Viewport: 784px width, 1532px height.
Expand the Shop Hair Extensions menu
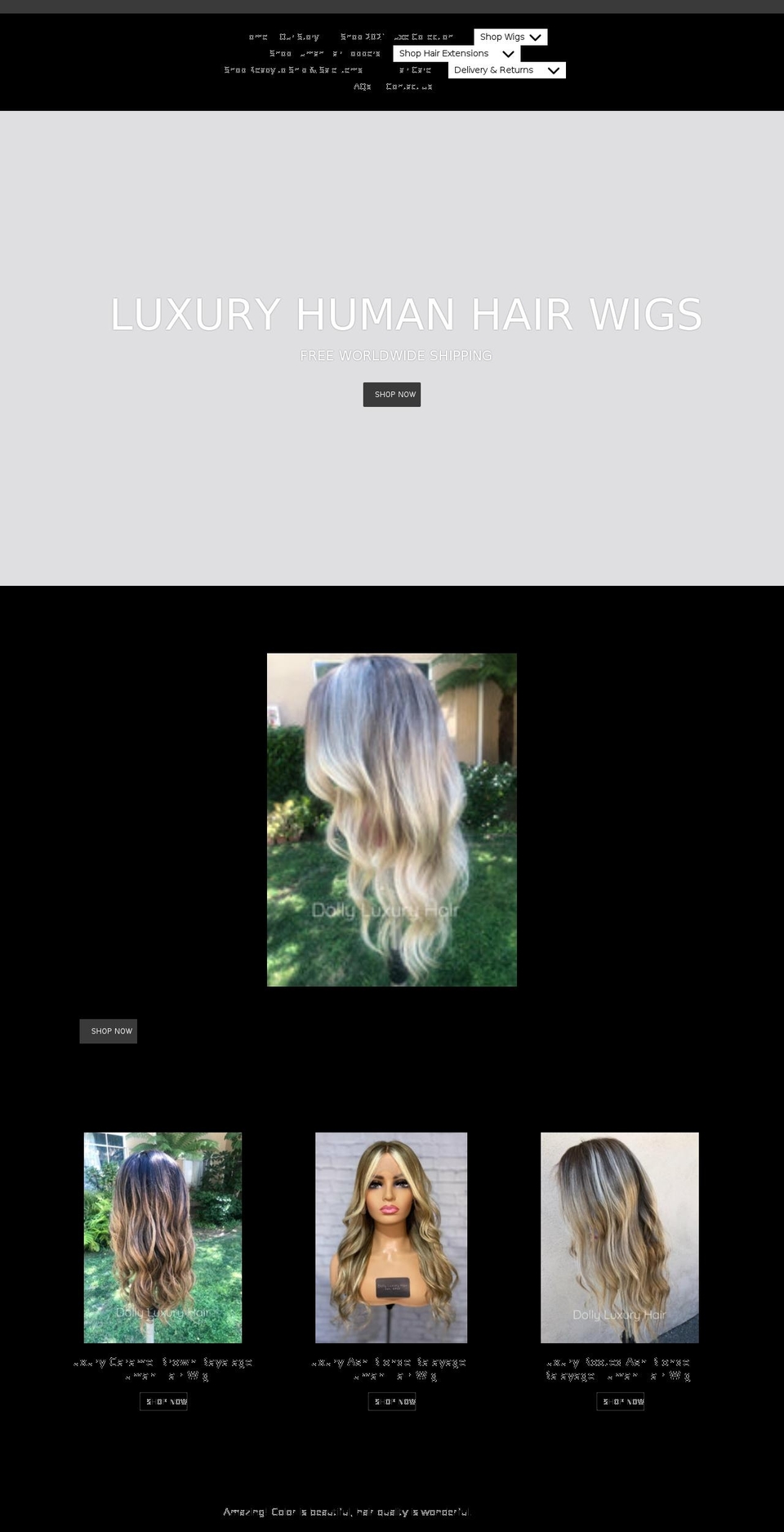[x=443, y=53]
